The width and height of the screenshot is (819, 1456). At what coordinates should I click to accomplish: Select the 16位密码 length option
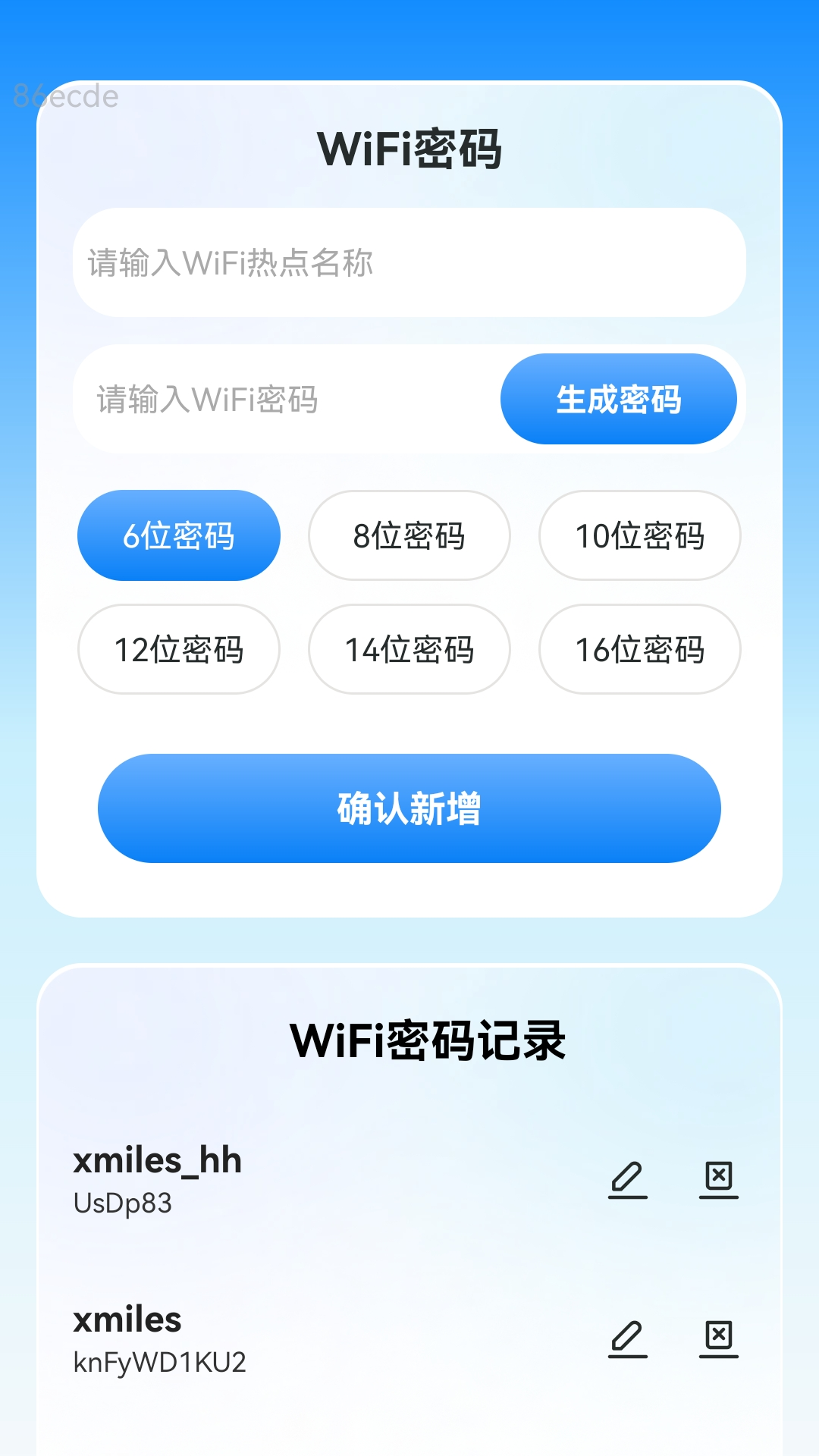[x=639, y=650]
